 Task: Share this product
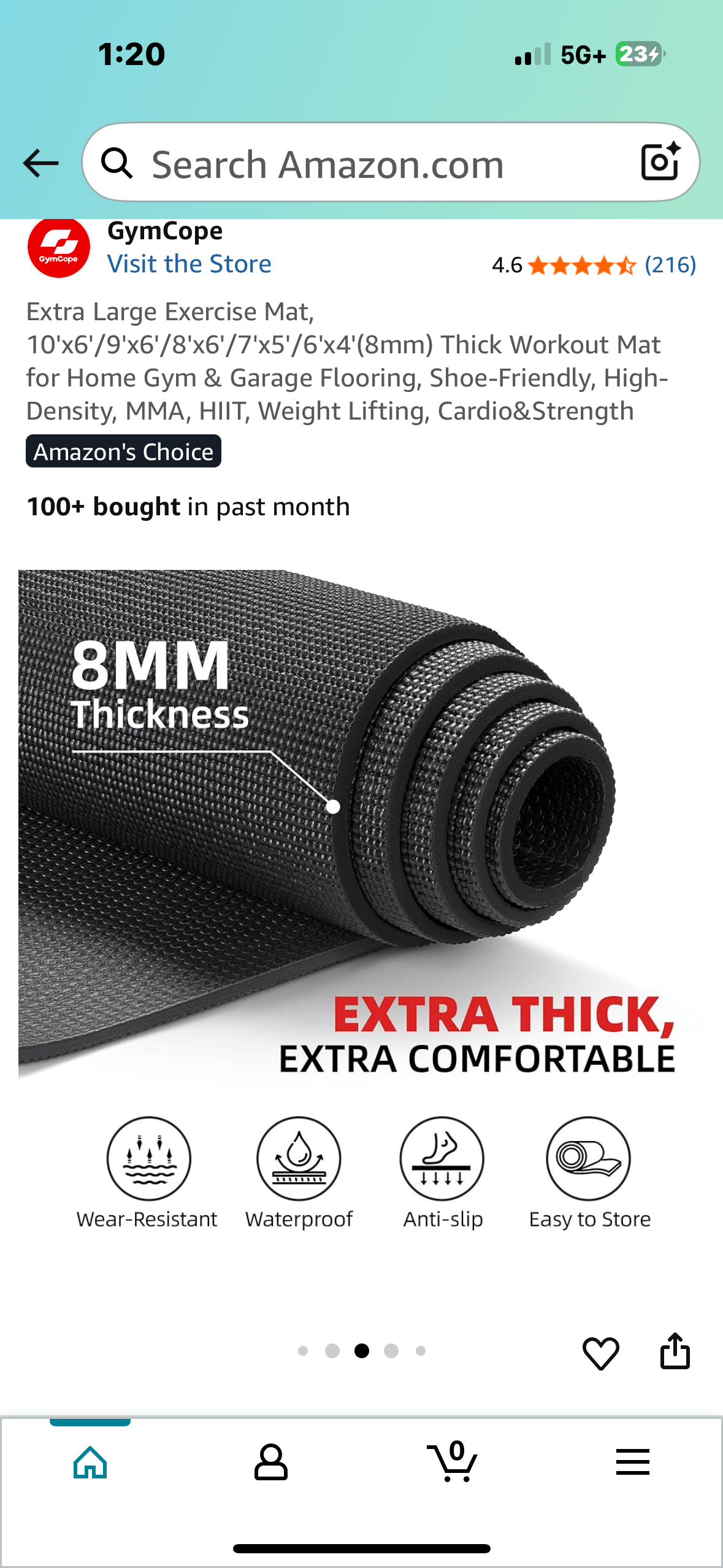coord(675,1351)
